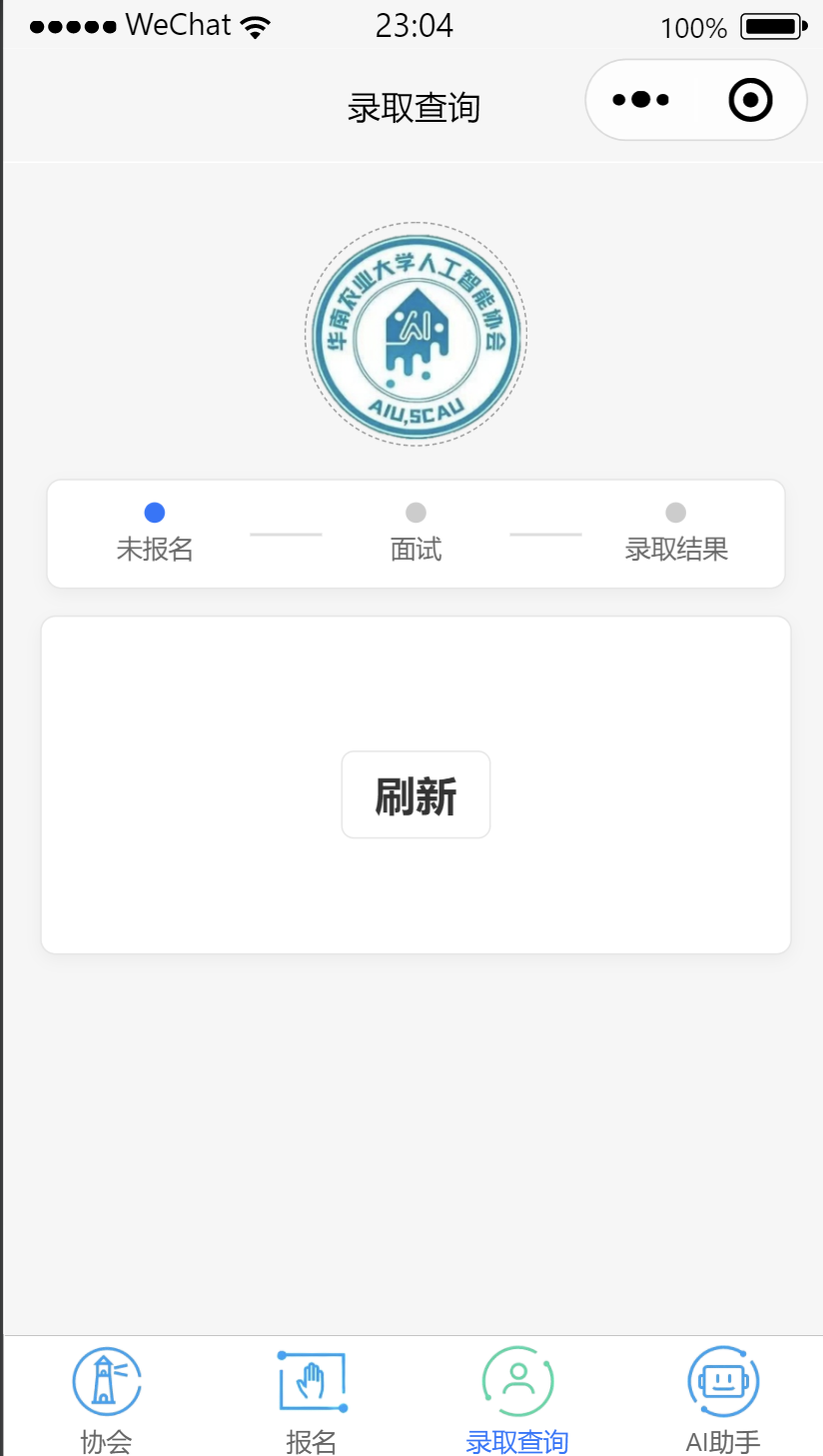Click the 录取查询 person icon
This screenshot has height=1456, width=823.
tap(516, 1380)
